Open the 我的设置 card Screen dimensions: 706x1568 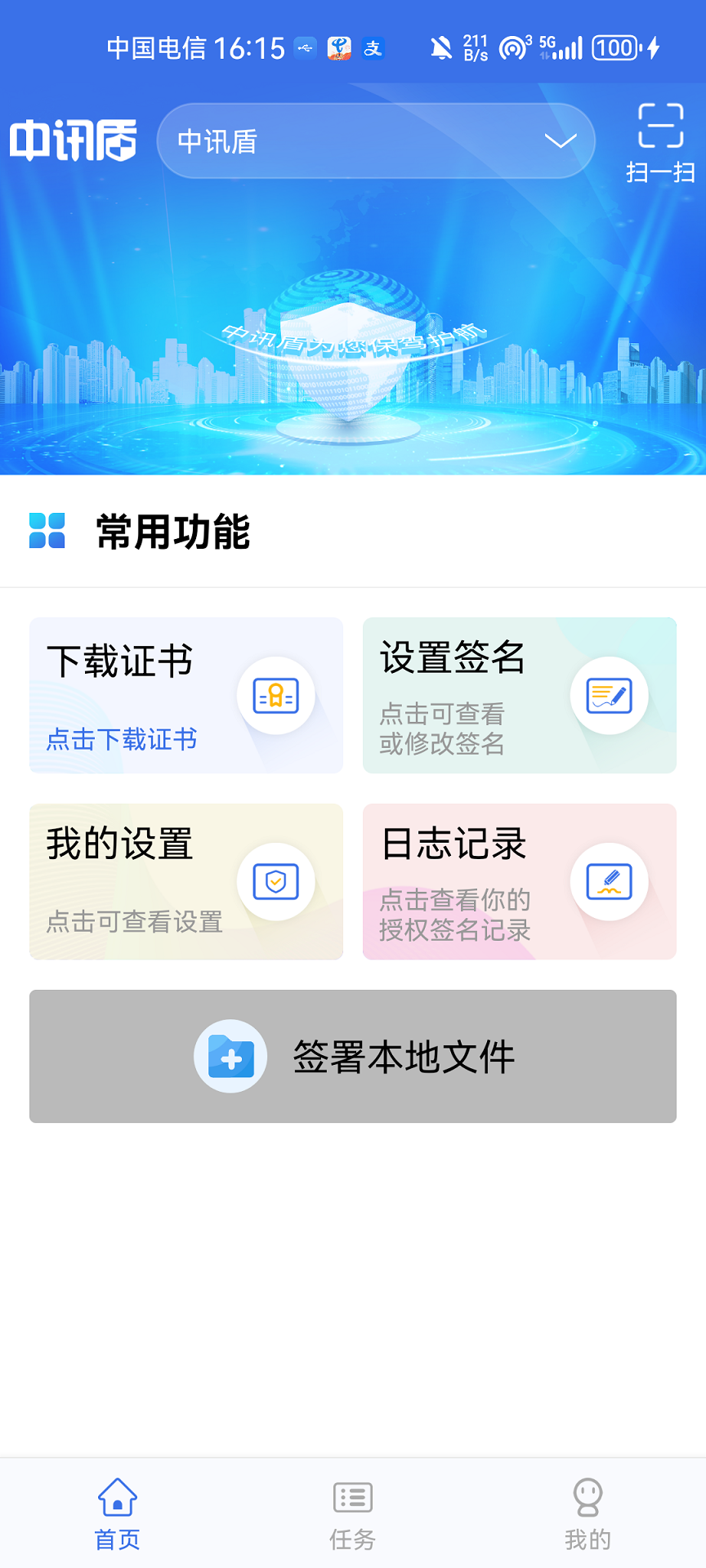186,881
